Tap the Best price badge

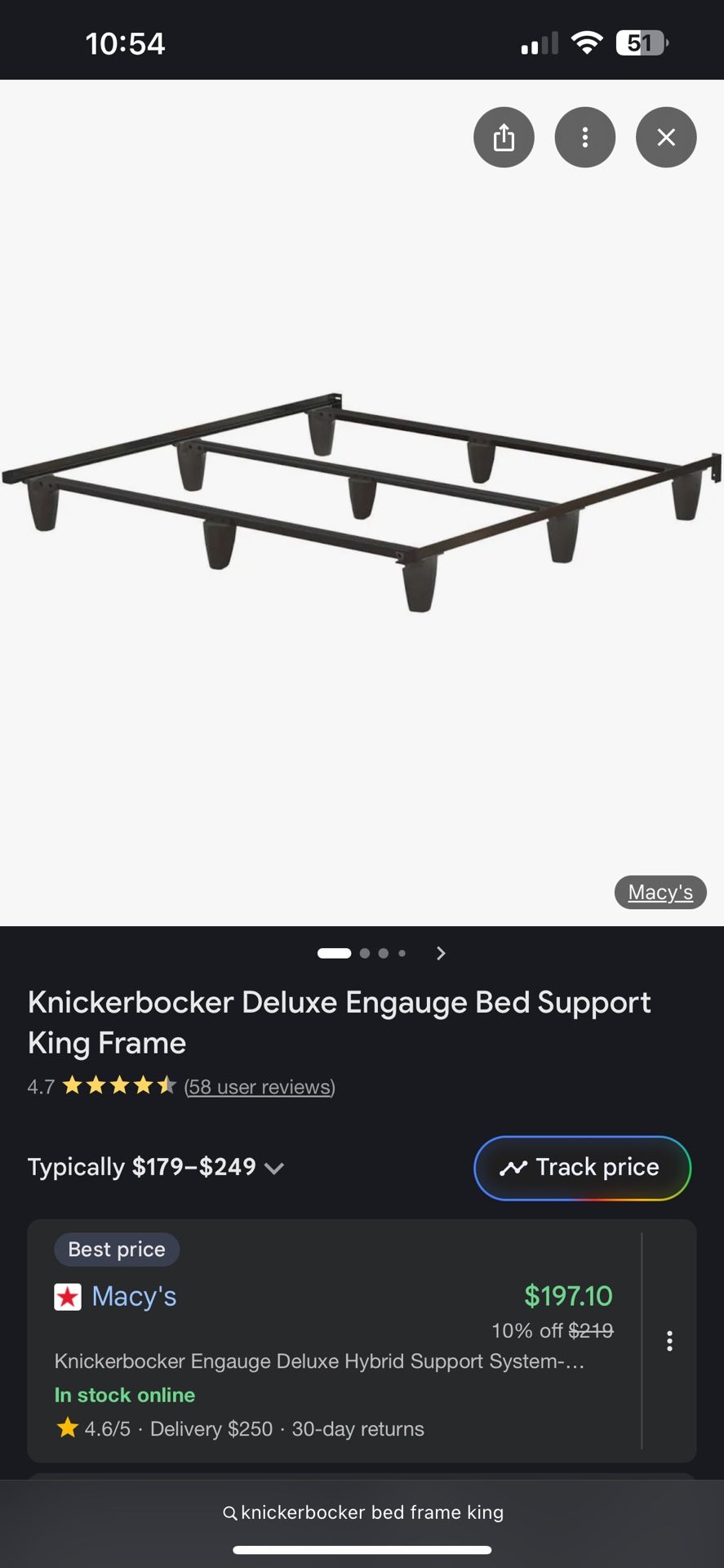[x=116, y=1249]
